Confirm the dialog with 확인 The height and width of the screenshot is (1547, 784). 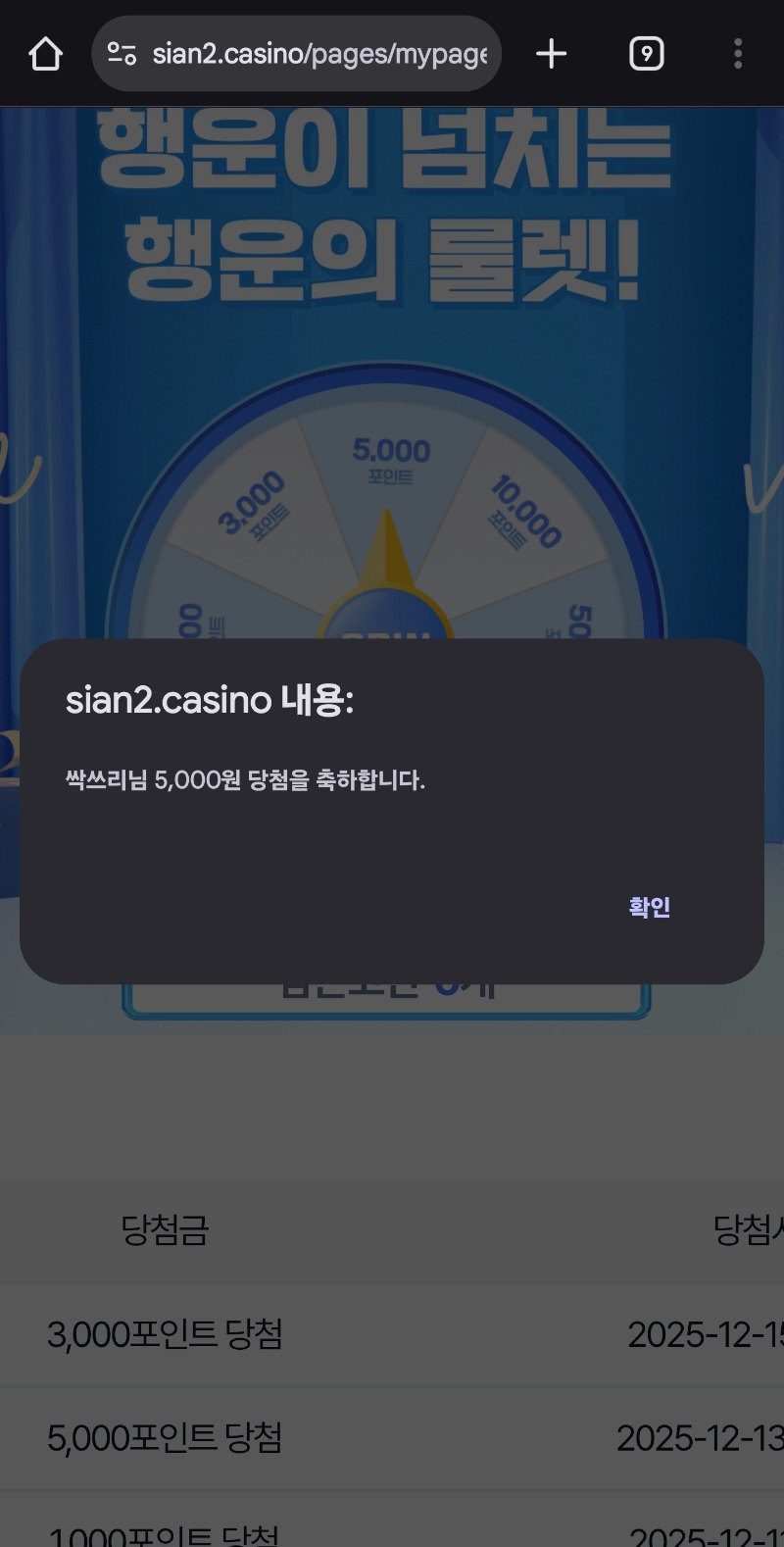click(649, 907)
